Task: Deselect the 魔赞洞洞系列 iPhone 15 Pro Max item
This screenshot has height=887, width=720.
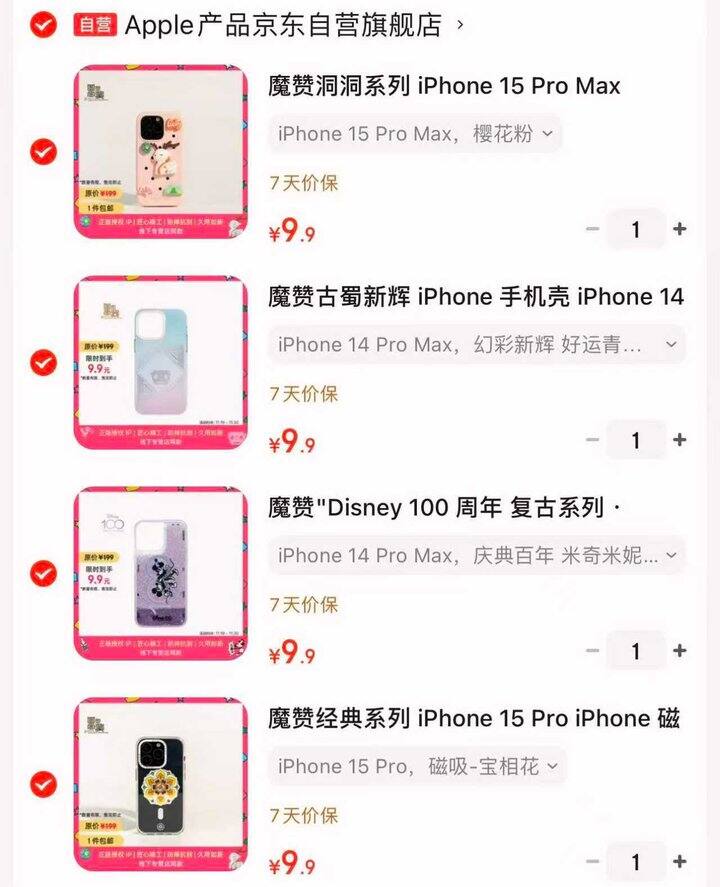Action: [x=43, y=152]
